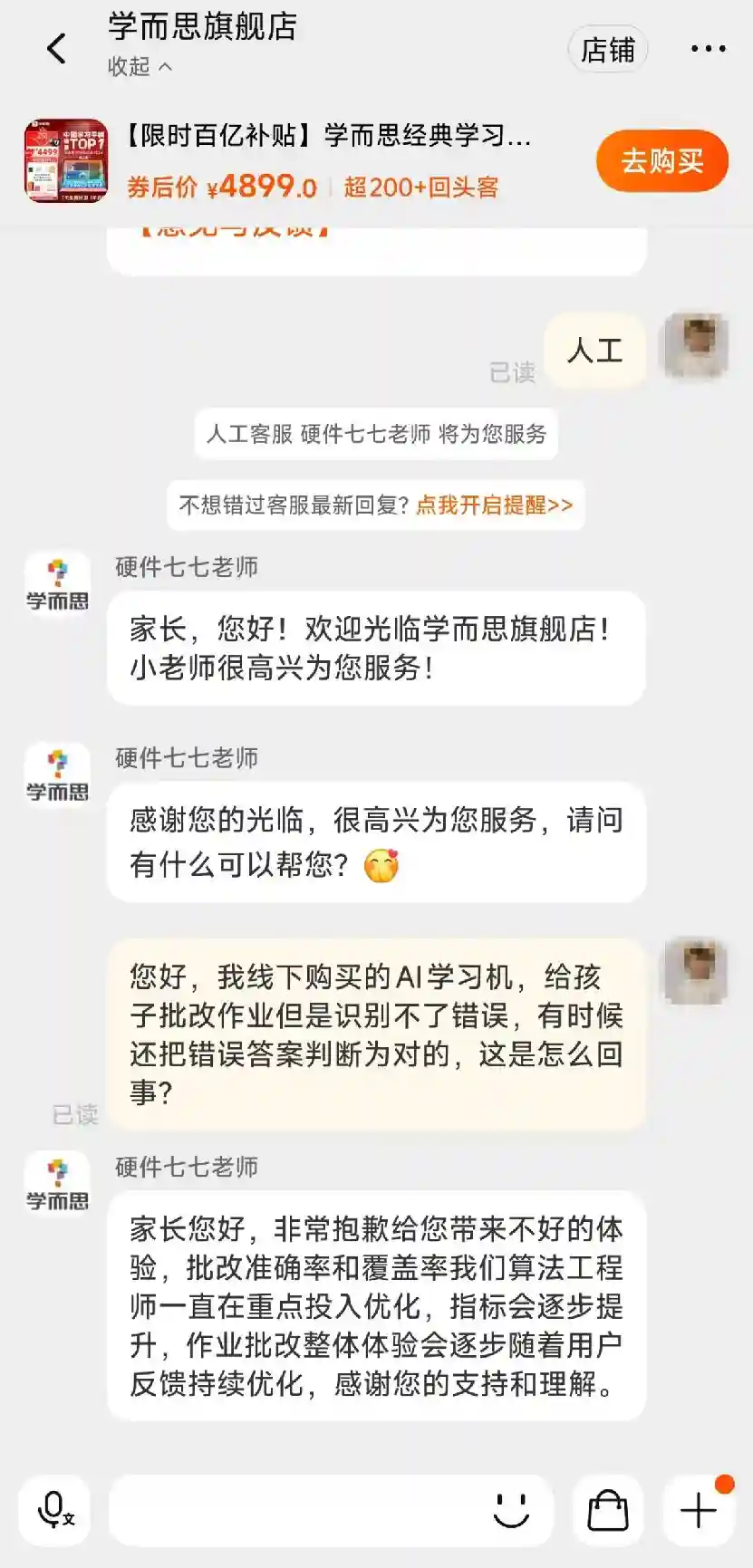
Task: Focus the message input field
Action: (299, 1510)
